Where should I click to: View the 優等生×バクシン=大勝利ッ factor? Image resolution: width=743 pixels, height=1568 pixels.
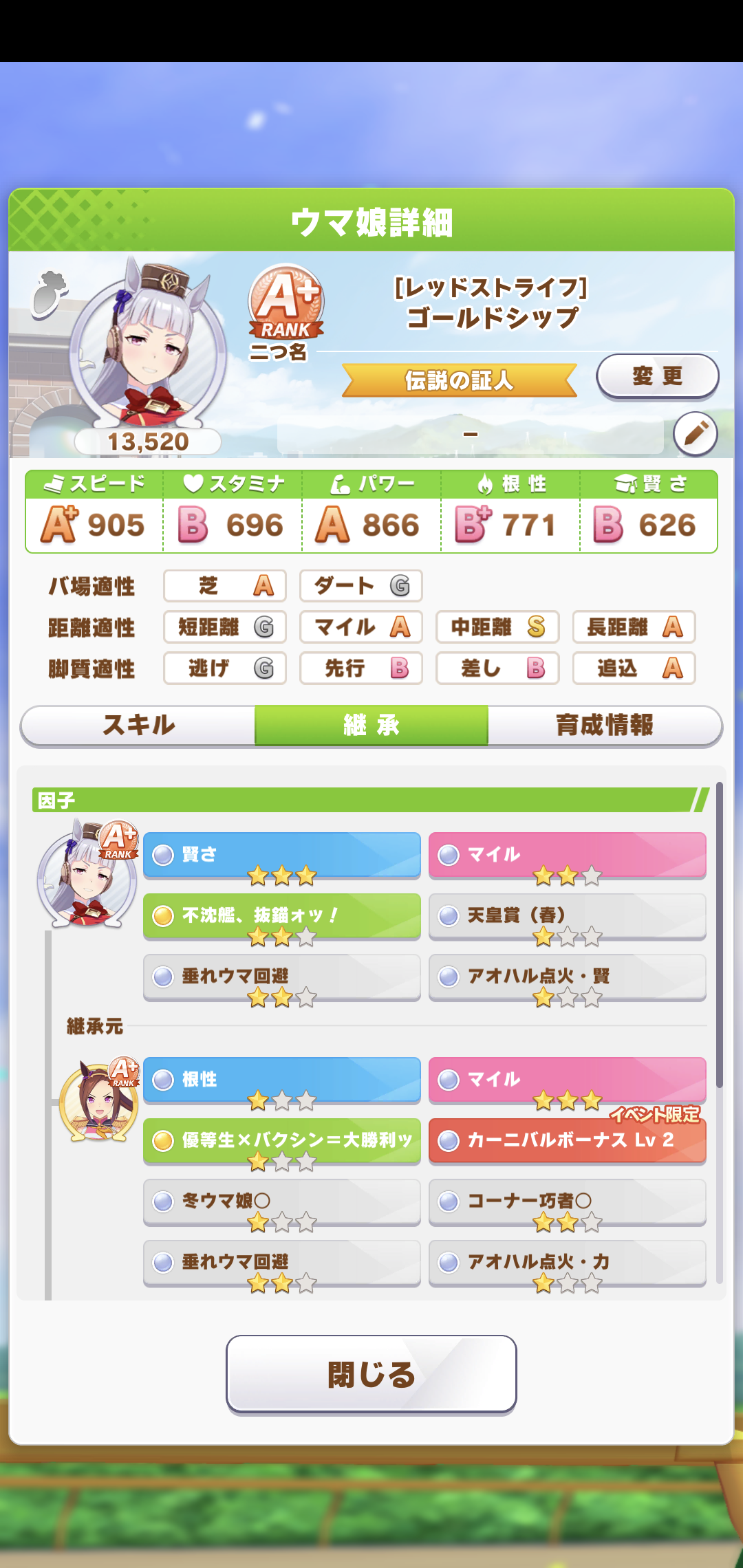point(281,1140)
